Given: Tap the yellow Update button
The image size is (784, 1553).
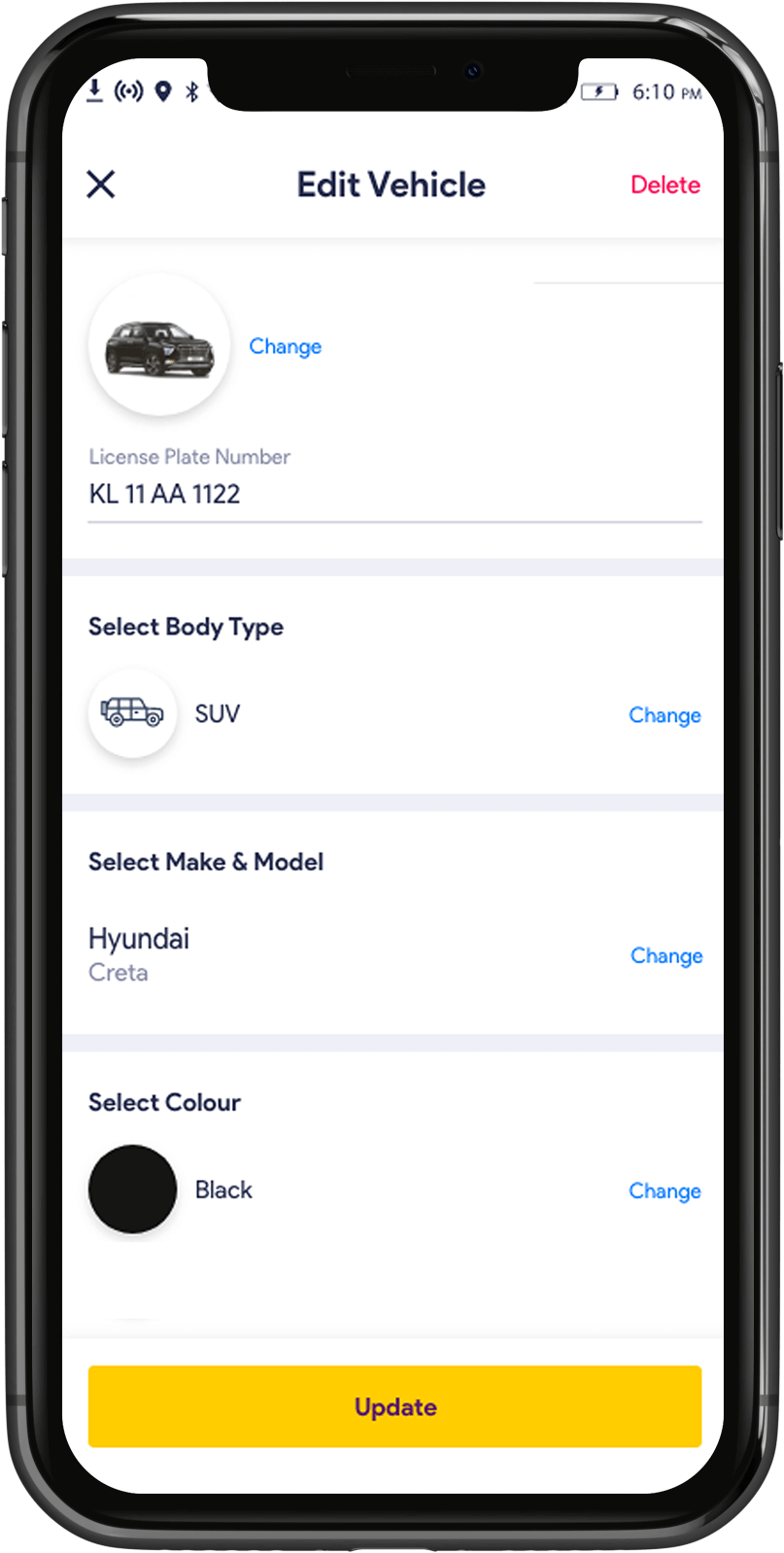Looking at the screenshot, I should [x=394, y=1406].
